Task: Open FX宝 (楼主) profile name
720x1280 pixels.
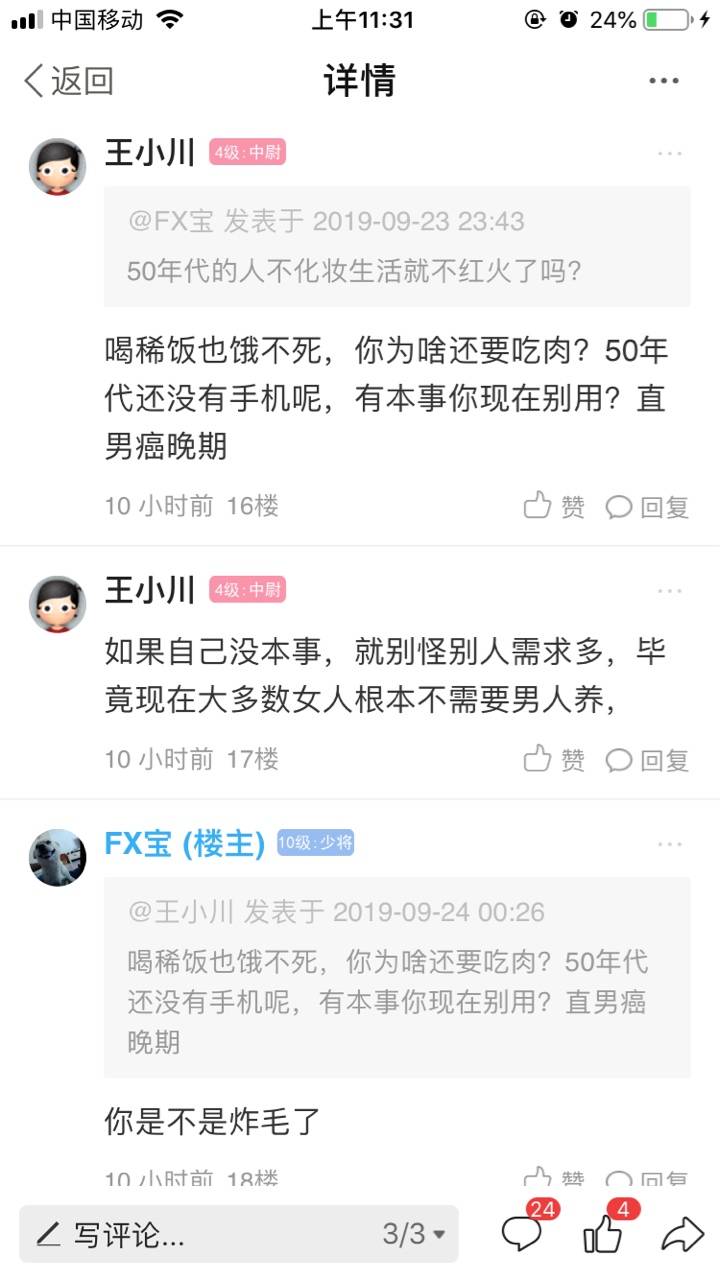Action: [184, 844]
